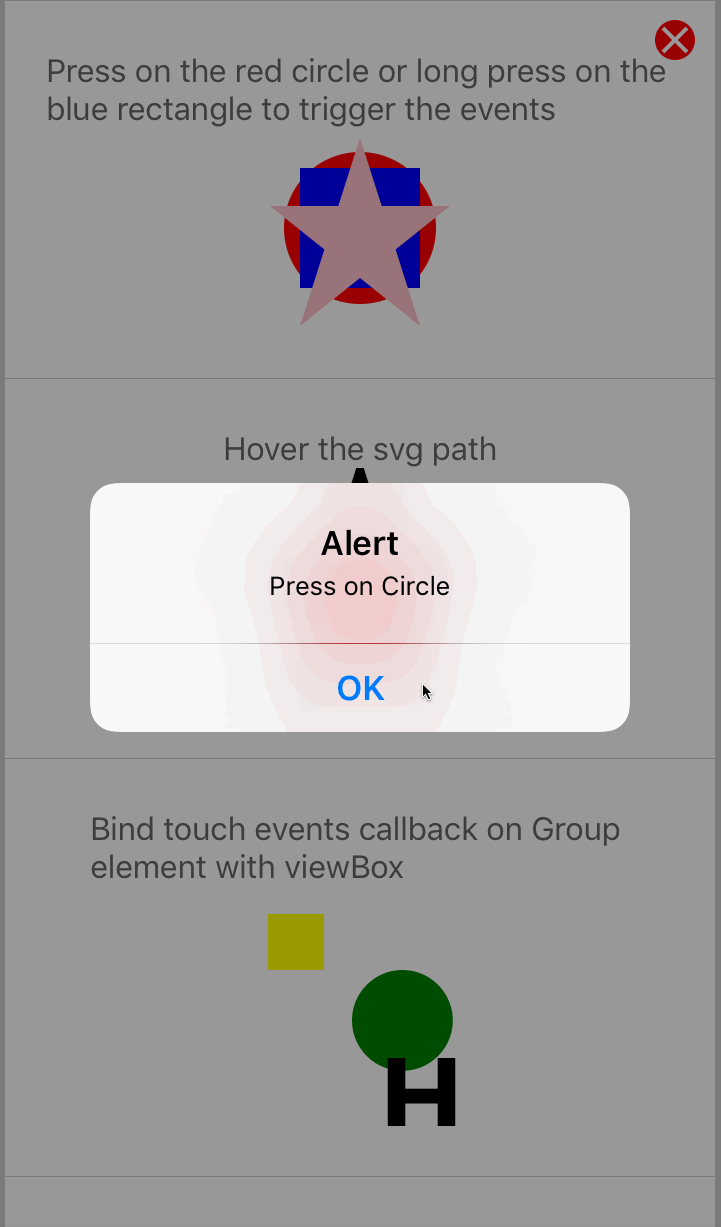Viewport: 721px width, 1227px height.
Task: Tap the small dark triangle above the alert
Action: (360, 476)
